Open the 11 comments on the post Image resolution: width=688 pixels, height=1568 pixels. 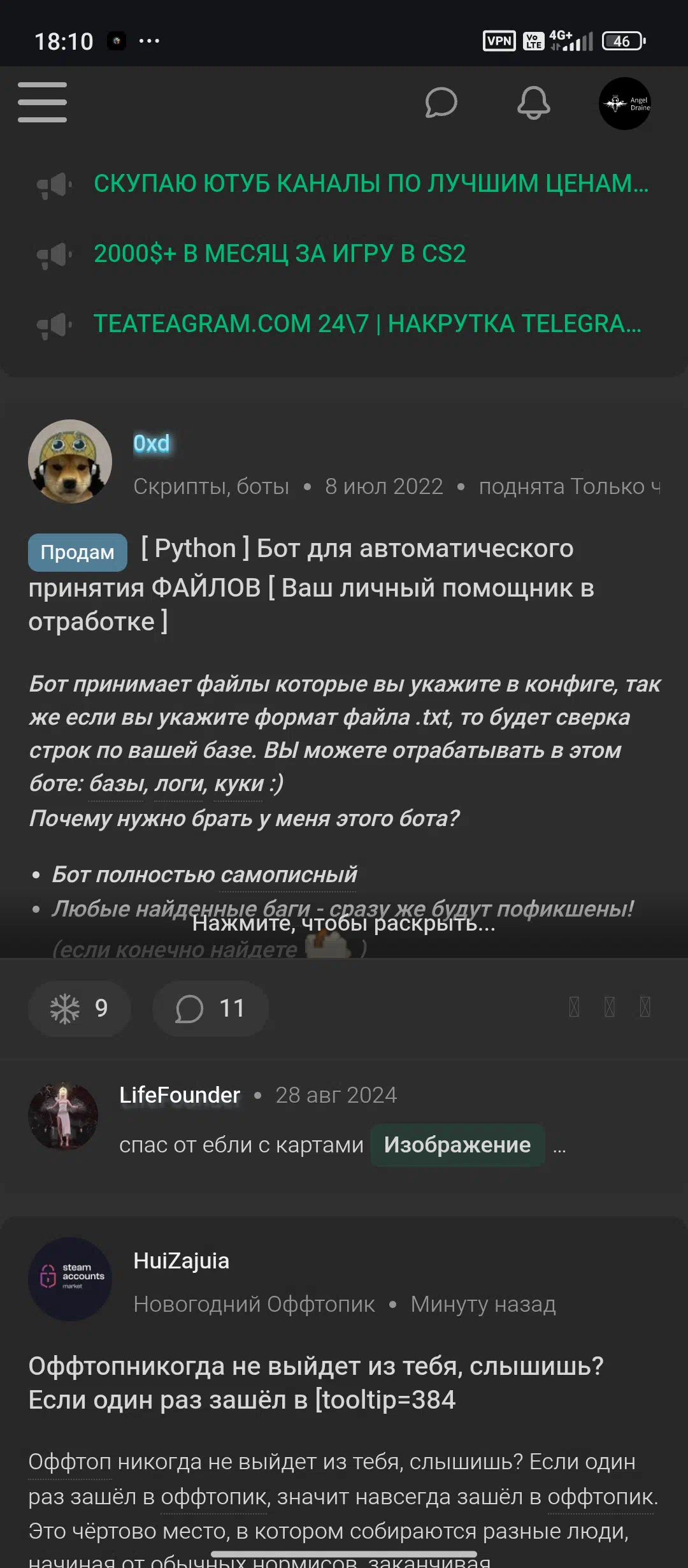click(x=210, y=1008)
